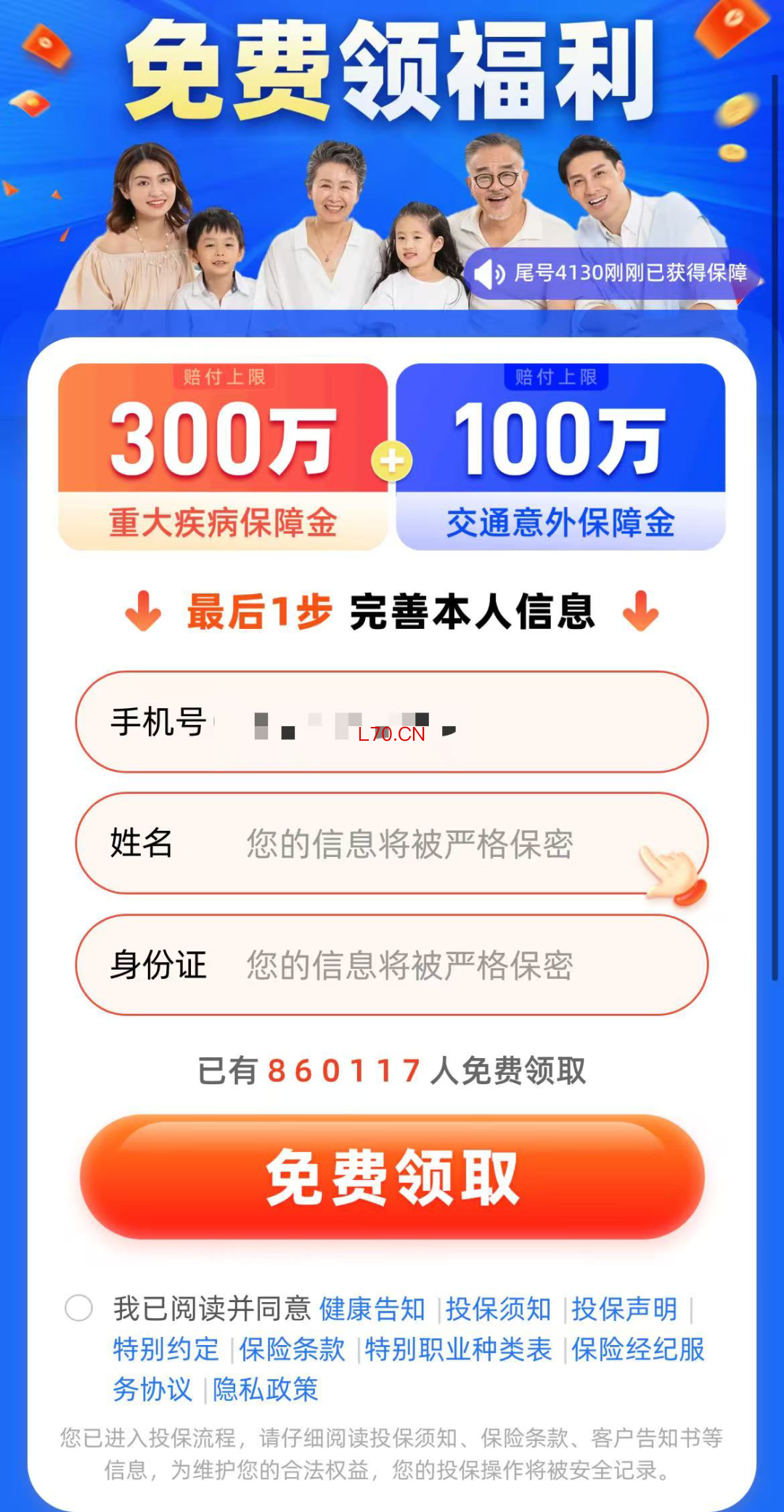
Task: Open the 特别约定 link
Action: click(166, 1349)
